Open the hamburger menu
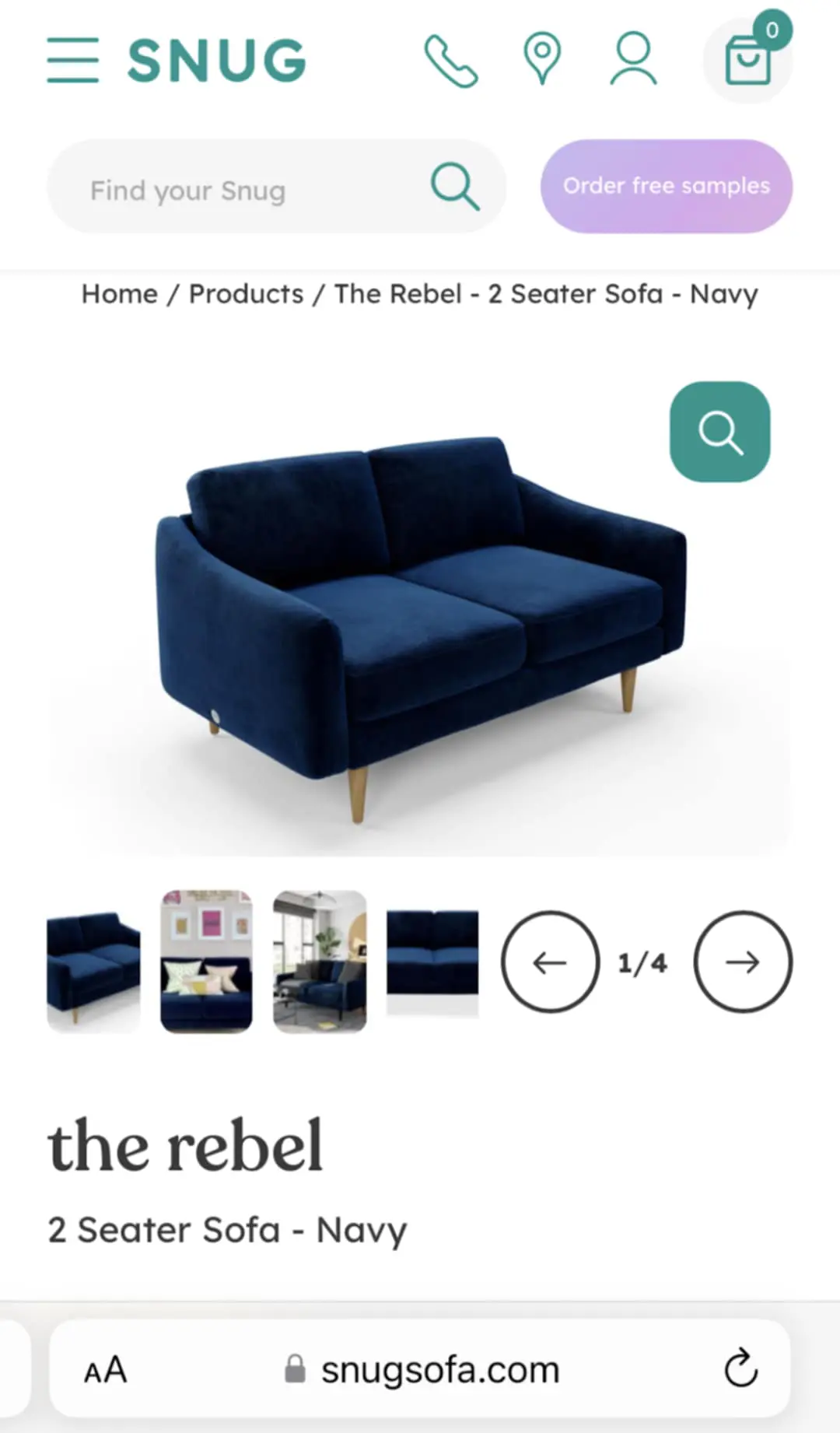Viewport: 840px width, 1433px height. coord(72,60)
